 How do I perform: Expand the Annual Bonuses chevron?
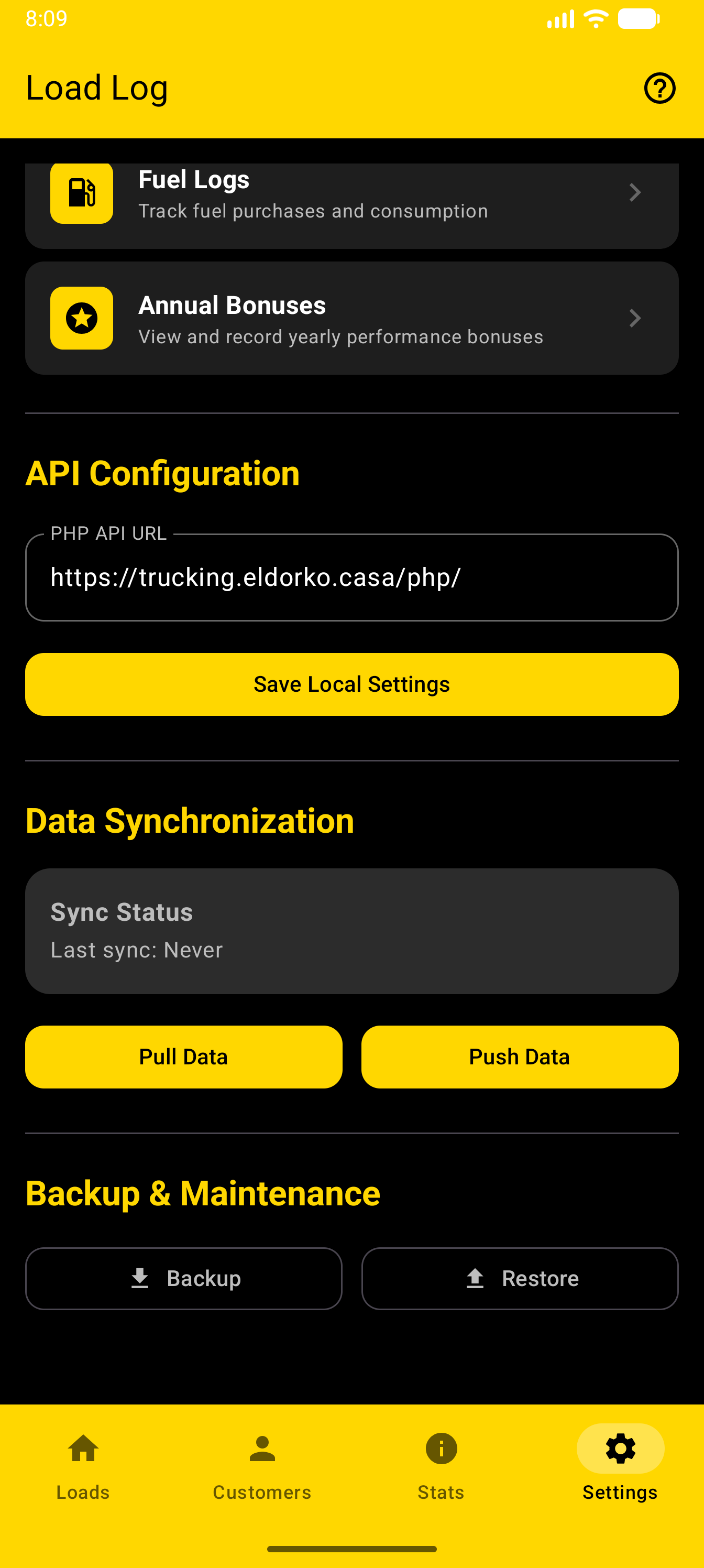point(635,318)
